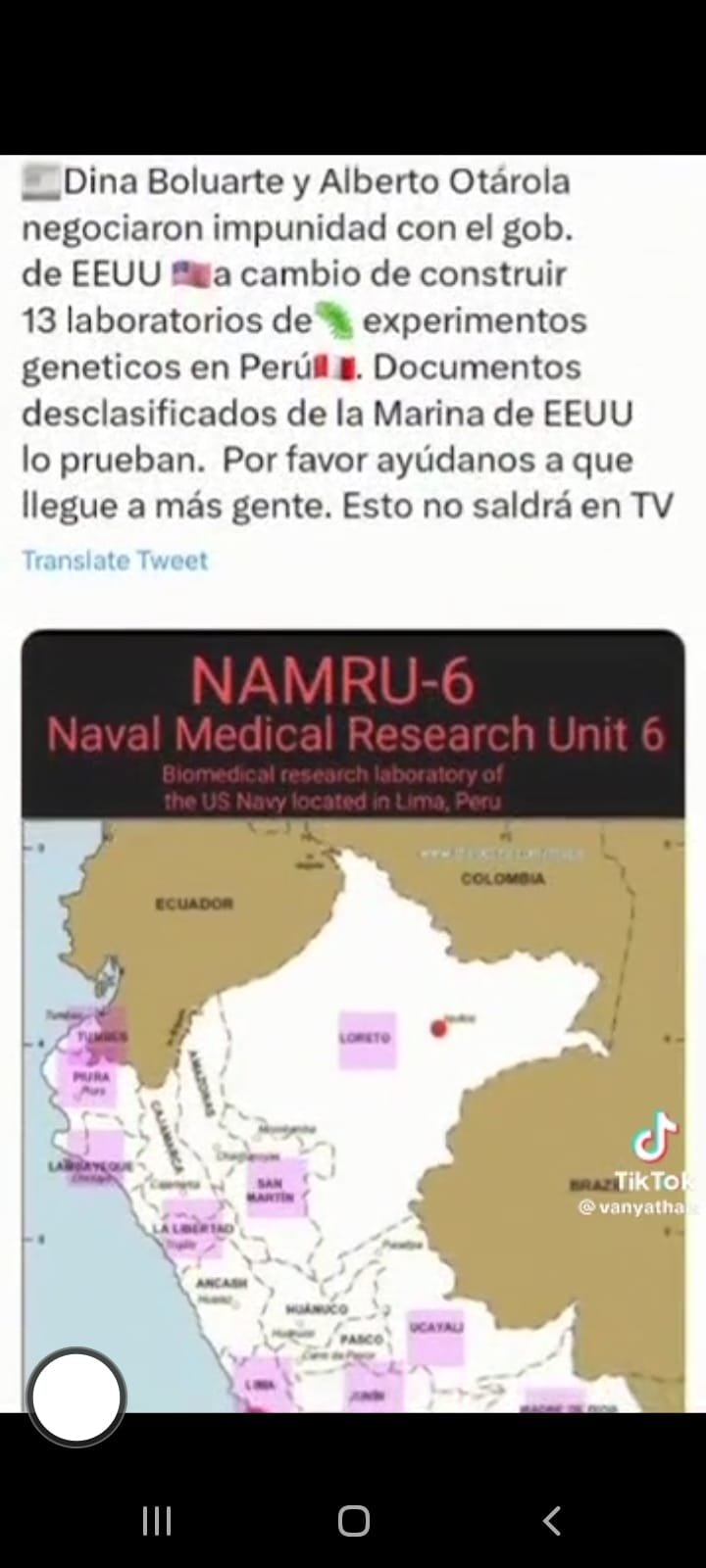Open the recent apps view
Screen dimensions: 706x1568
(157, 1520)
